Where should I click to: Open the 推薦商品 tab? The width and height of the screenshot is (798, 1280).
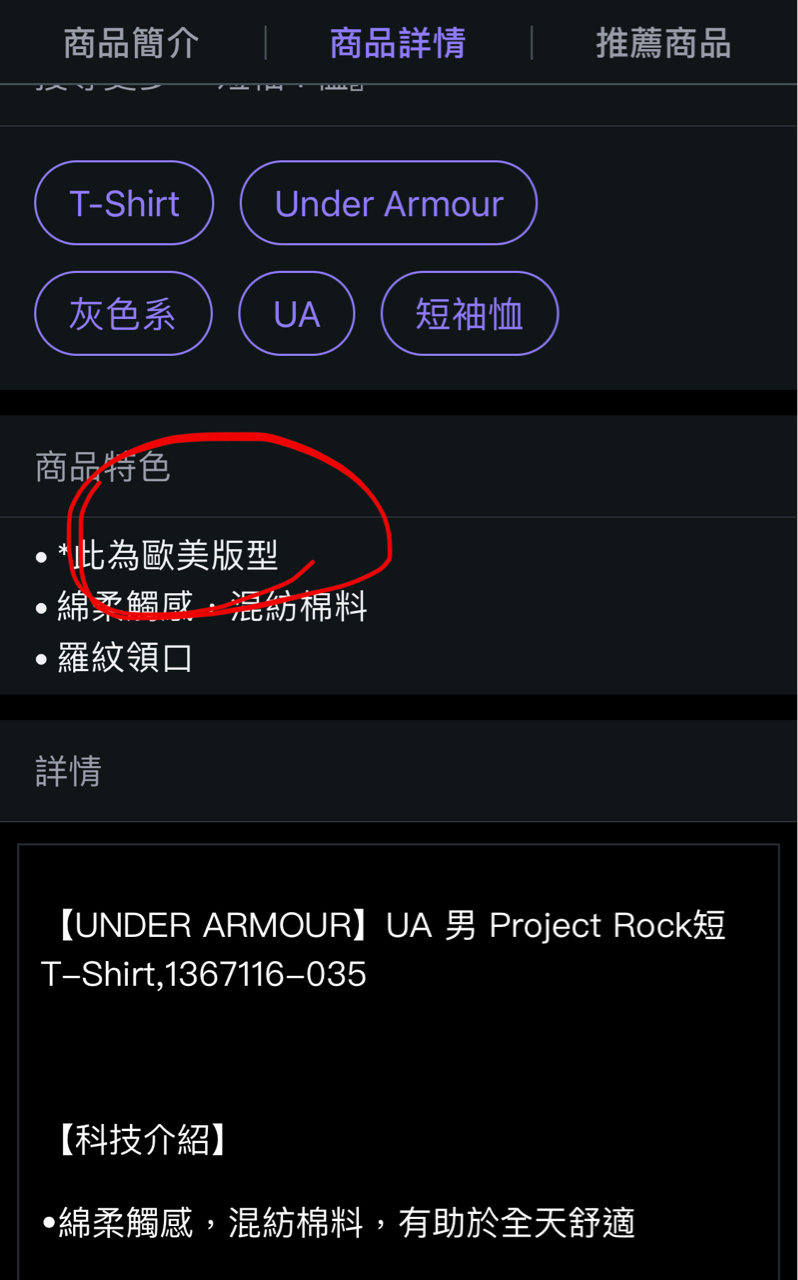tap(664, 43)
